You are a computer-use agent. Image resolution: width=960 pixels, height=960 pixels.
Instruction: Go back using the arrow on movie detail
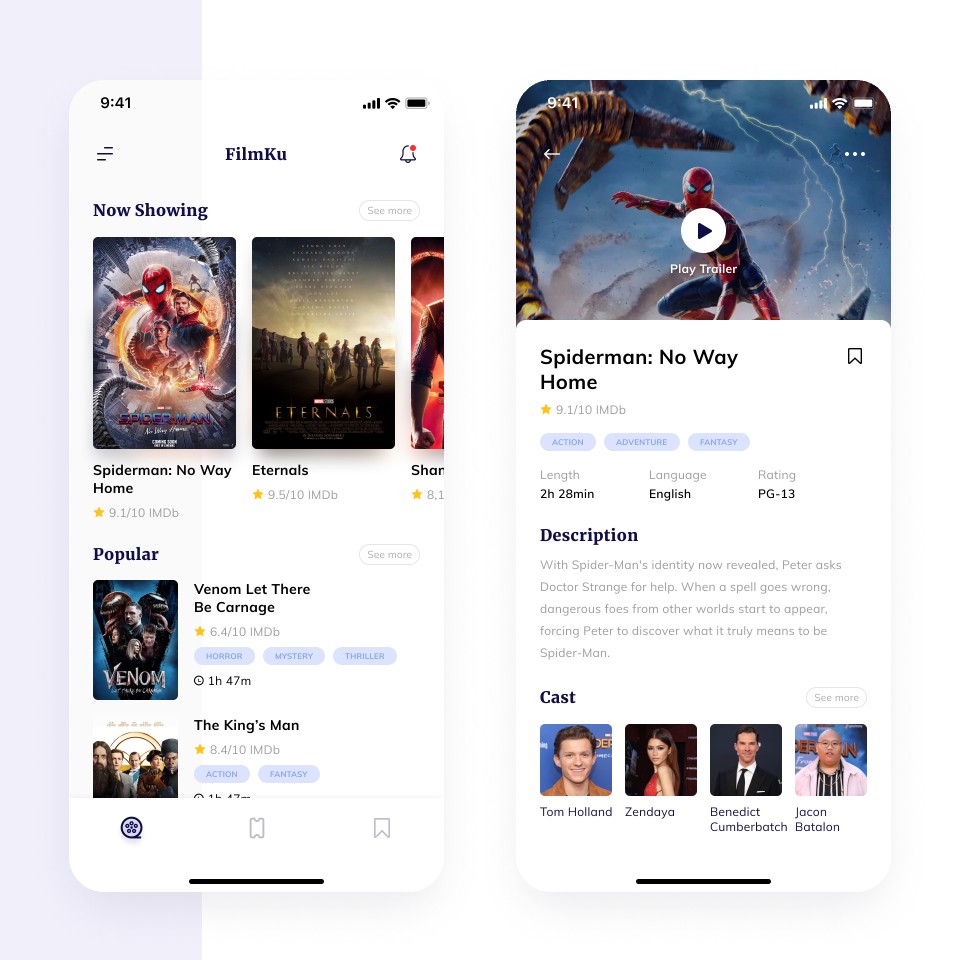pyautogui.click(x=551, y=154)
